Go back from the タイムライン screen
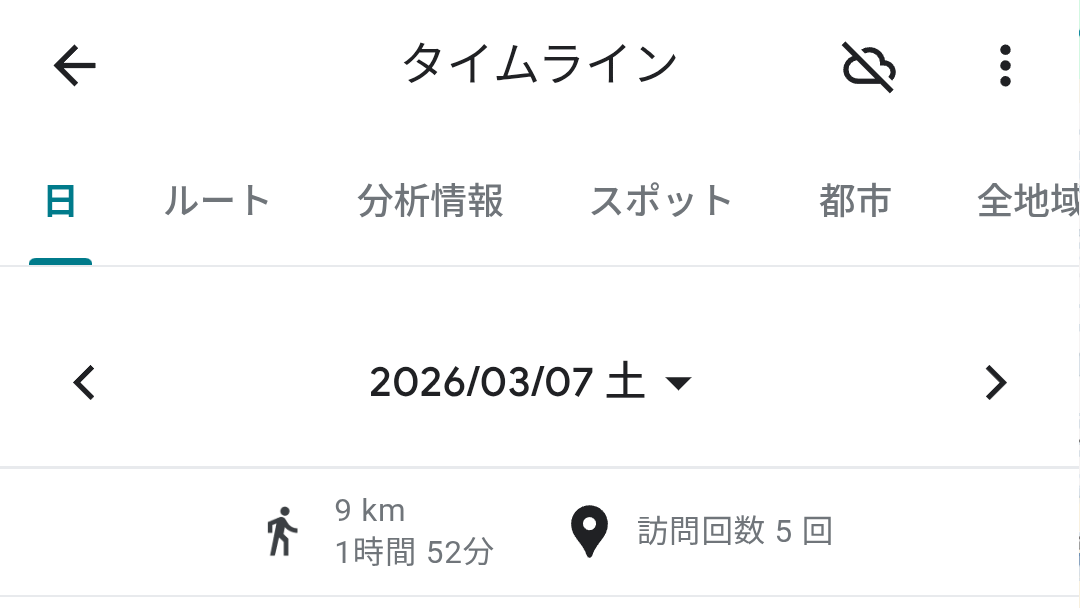1080x608 pixels. pyautogui.click(x=75, y=67)
